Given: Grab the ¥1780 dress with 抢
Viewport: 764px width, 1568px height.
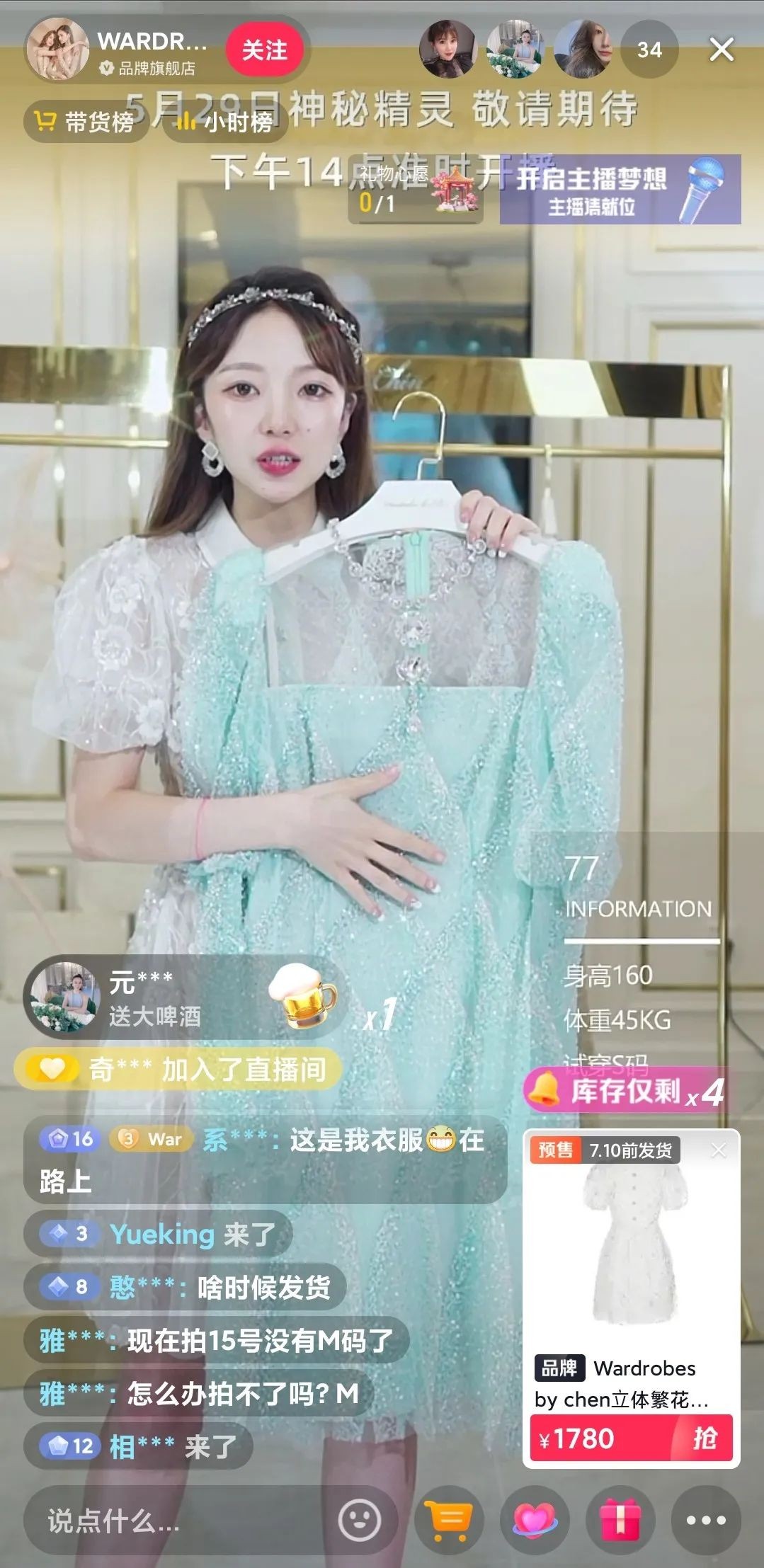Looking at the screenshot, I should click(704, 1438).
